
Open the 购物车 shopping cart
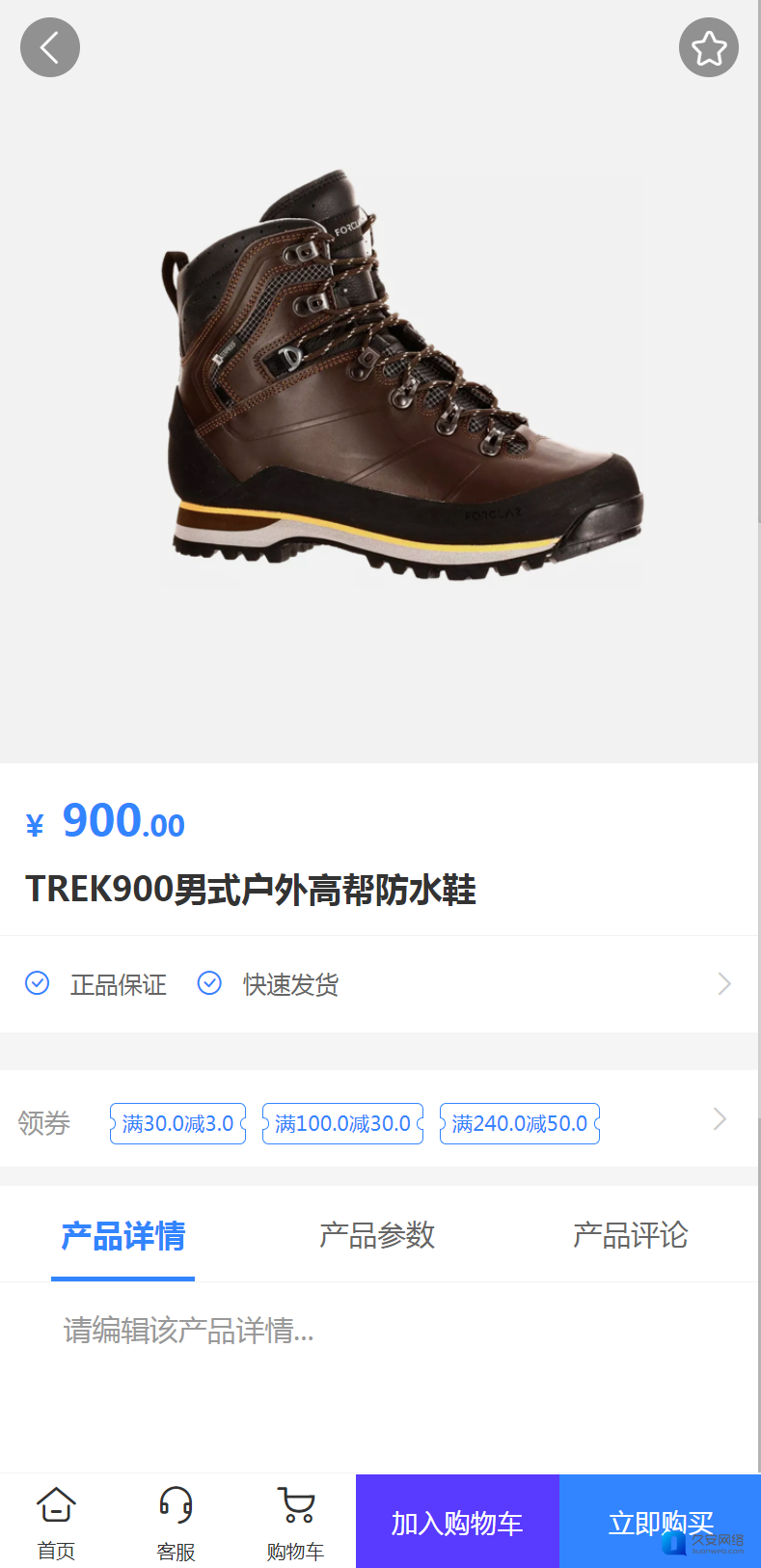click(x=295, y=1522)
